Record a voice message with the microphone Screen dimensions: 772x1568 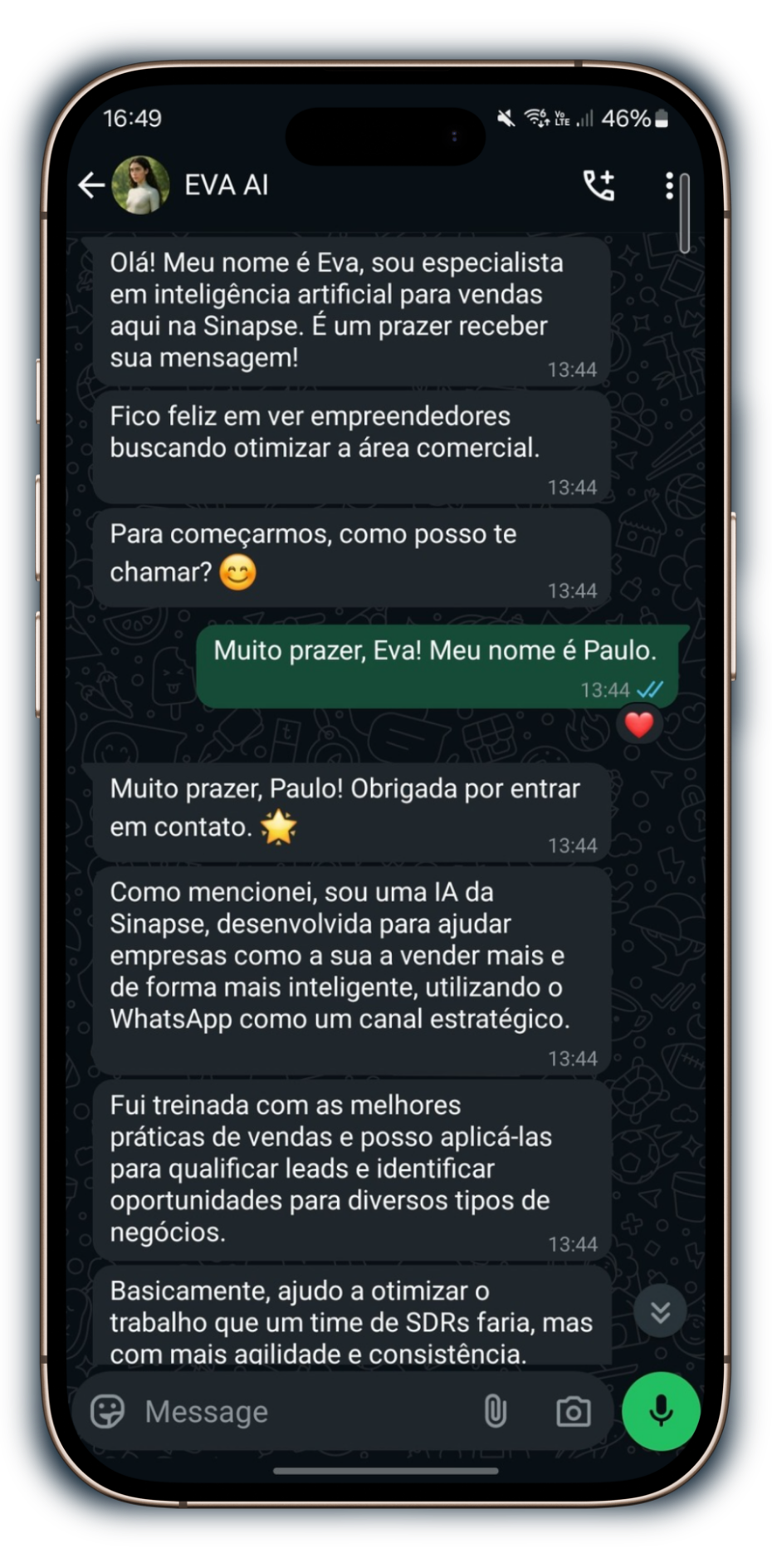661,1411
